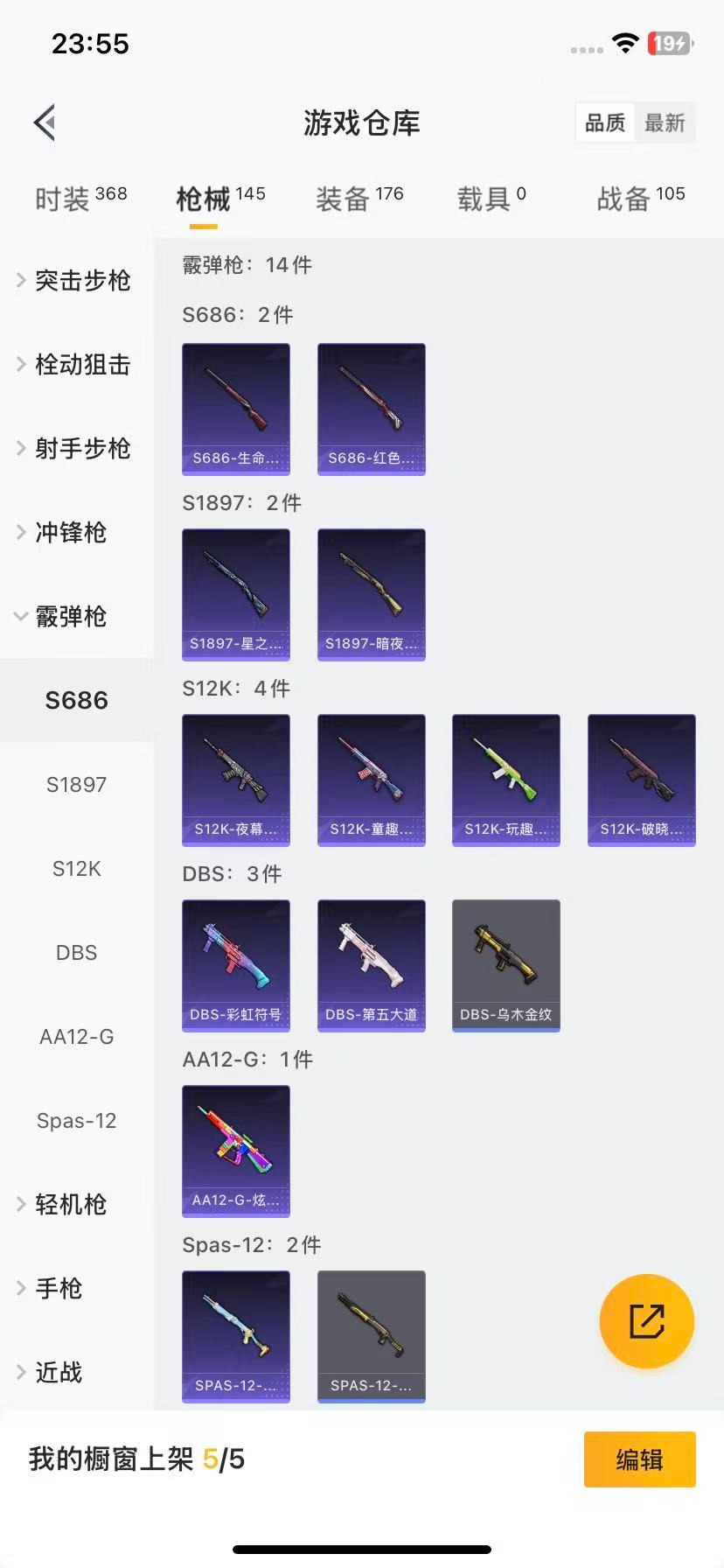The image size is (724, 1568).
Task: Switch to the 装备 tab
Action: pyautogui.click(x=359, y=199)
